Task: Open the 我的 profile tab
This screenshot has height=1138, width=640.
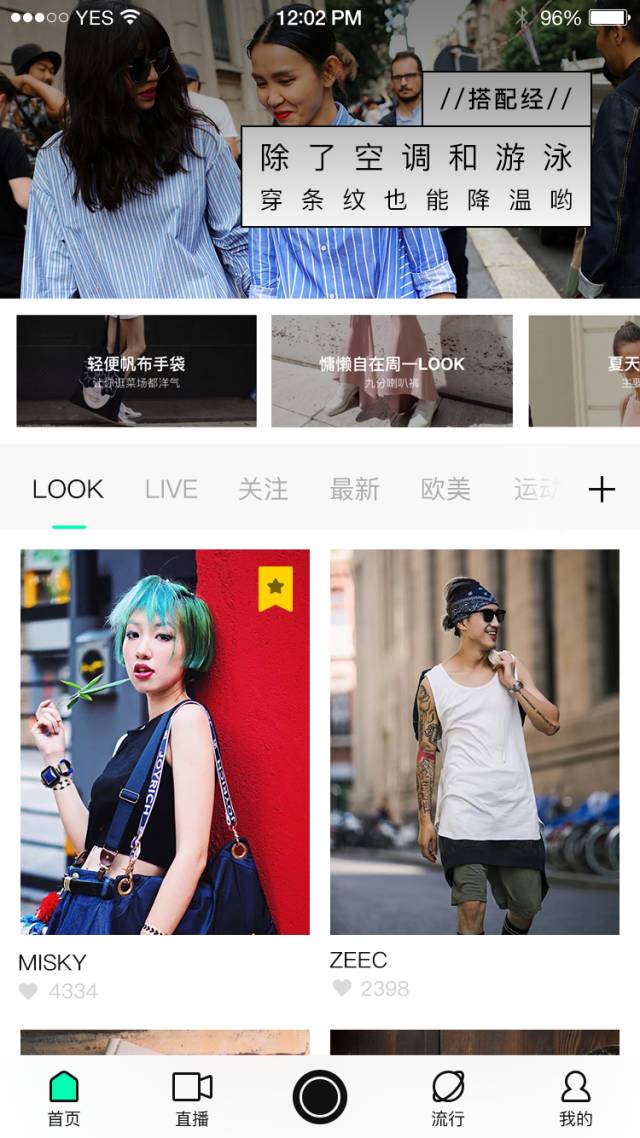Action: pos(576,1097)
